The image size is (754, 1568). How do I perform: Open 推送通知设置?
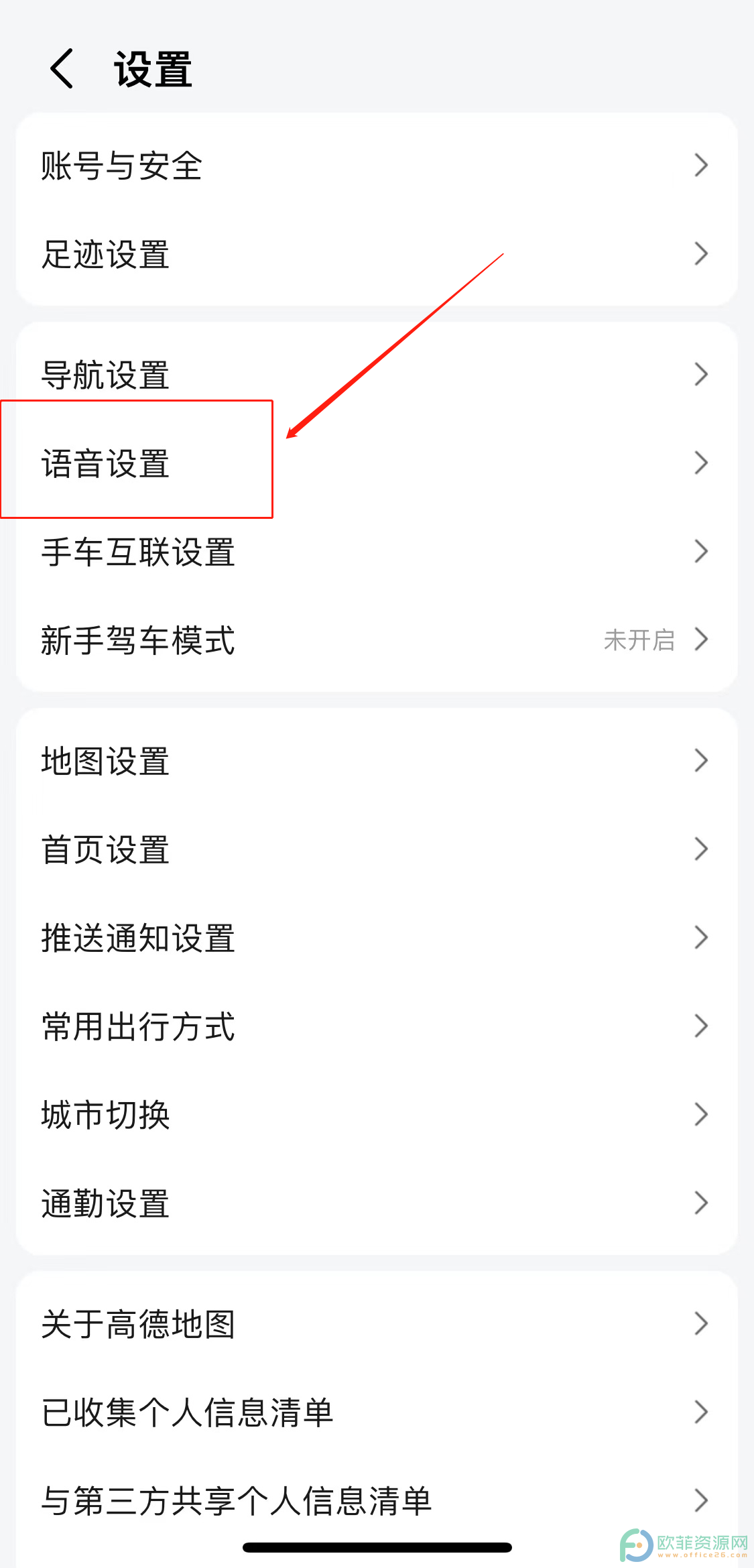click(375, 938)
